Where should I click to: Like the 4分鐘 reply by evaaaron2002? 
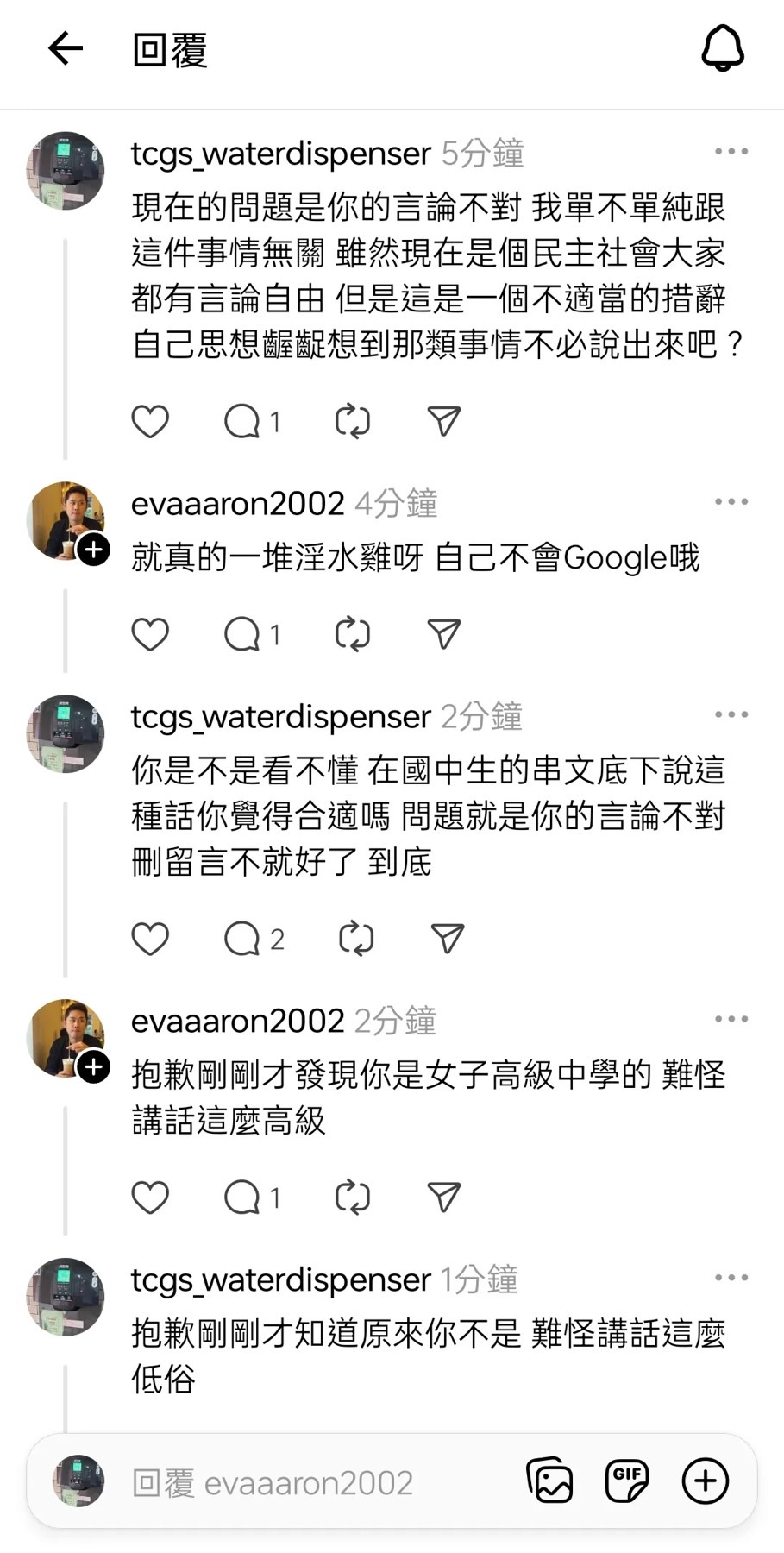[150, 634]
